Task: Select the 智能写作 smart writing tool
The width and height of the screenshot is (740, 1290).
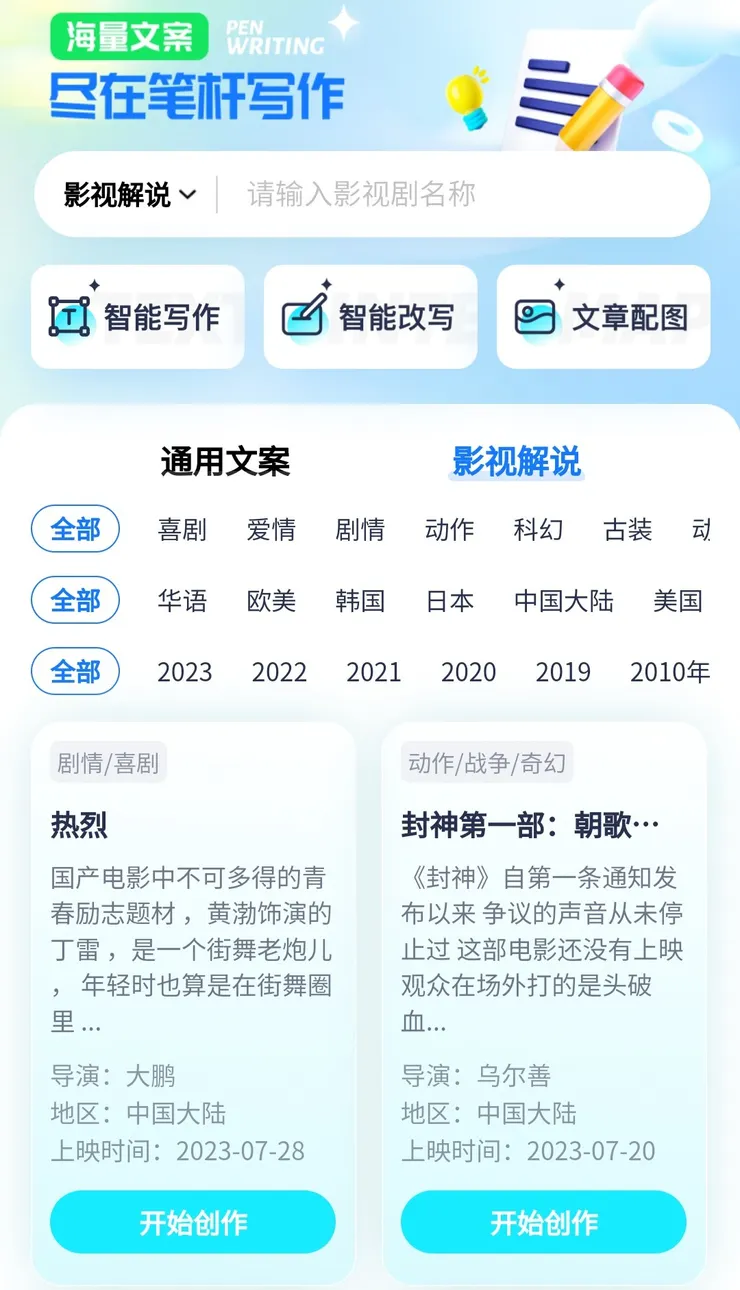Action: coord(137,316)
